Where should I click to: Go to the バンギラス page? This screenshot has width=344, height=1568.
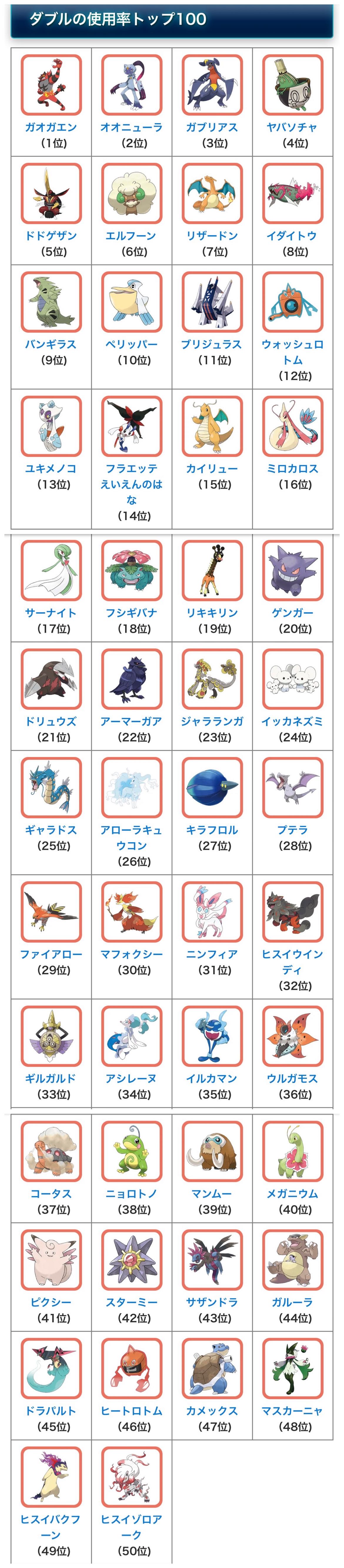coord(51,343)
